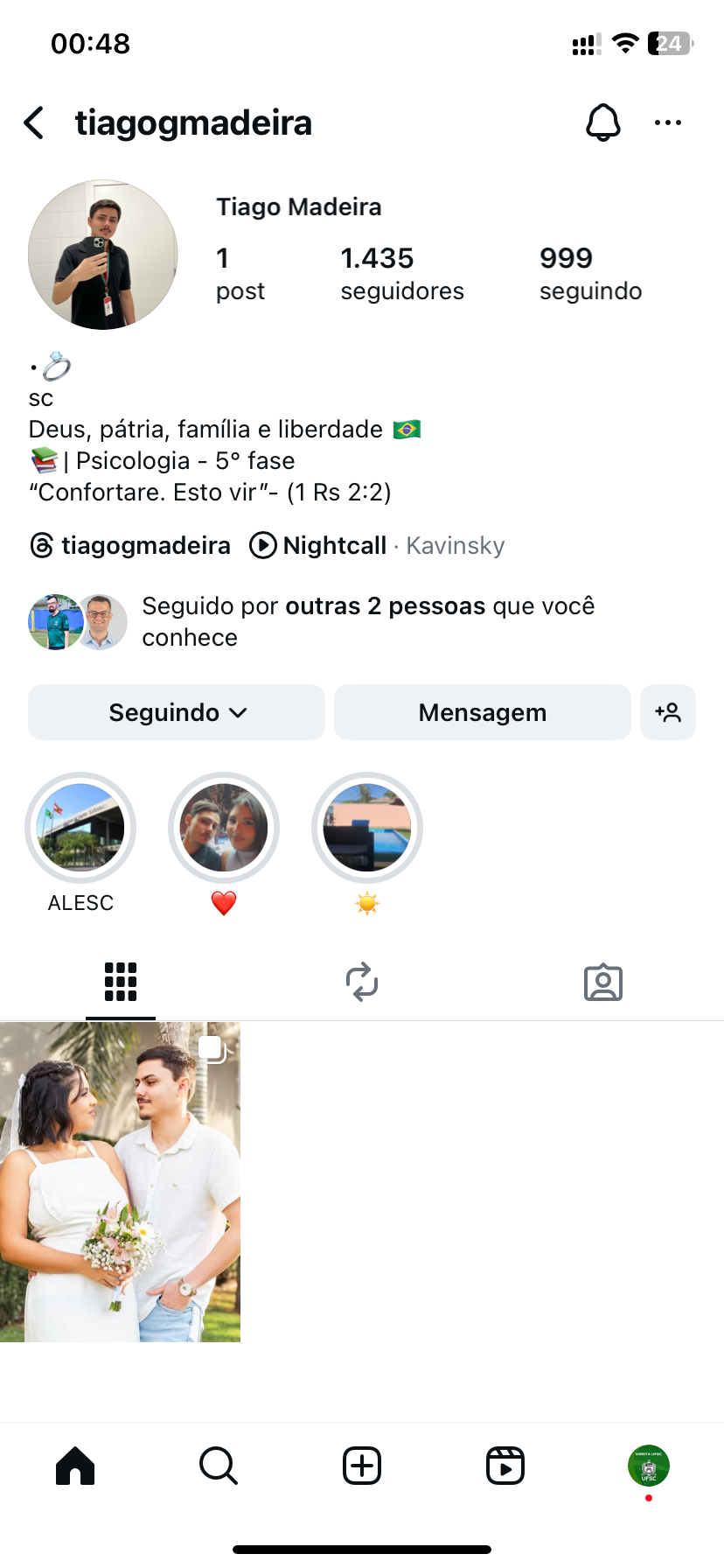Open the three-dot overflow menu
This screenshot has height=1568, width=724.
click(667, 122)
